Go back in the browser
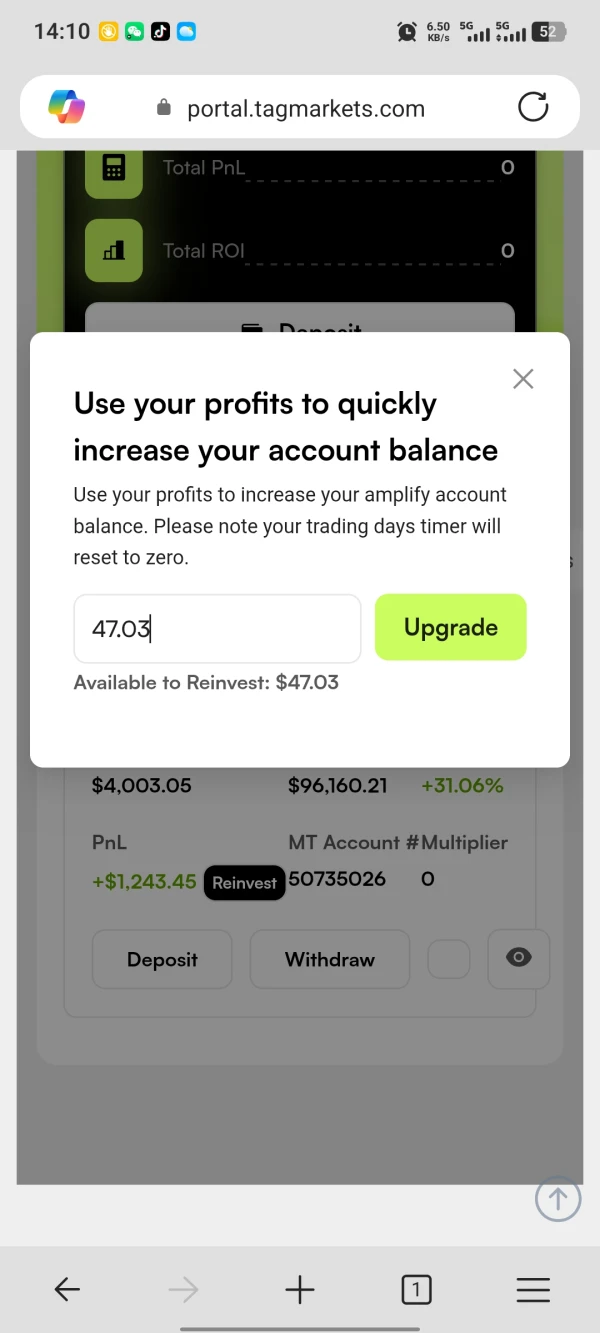The image size is (600, 1333). [67, 1290]
